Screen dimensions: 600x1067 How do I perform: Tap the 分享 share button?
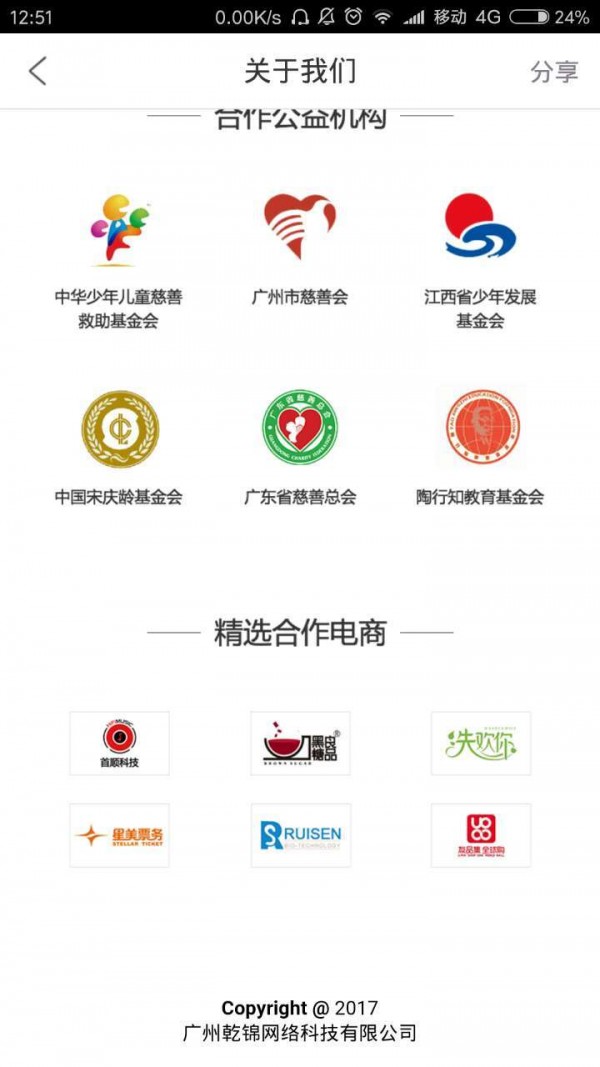(554, 72)
